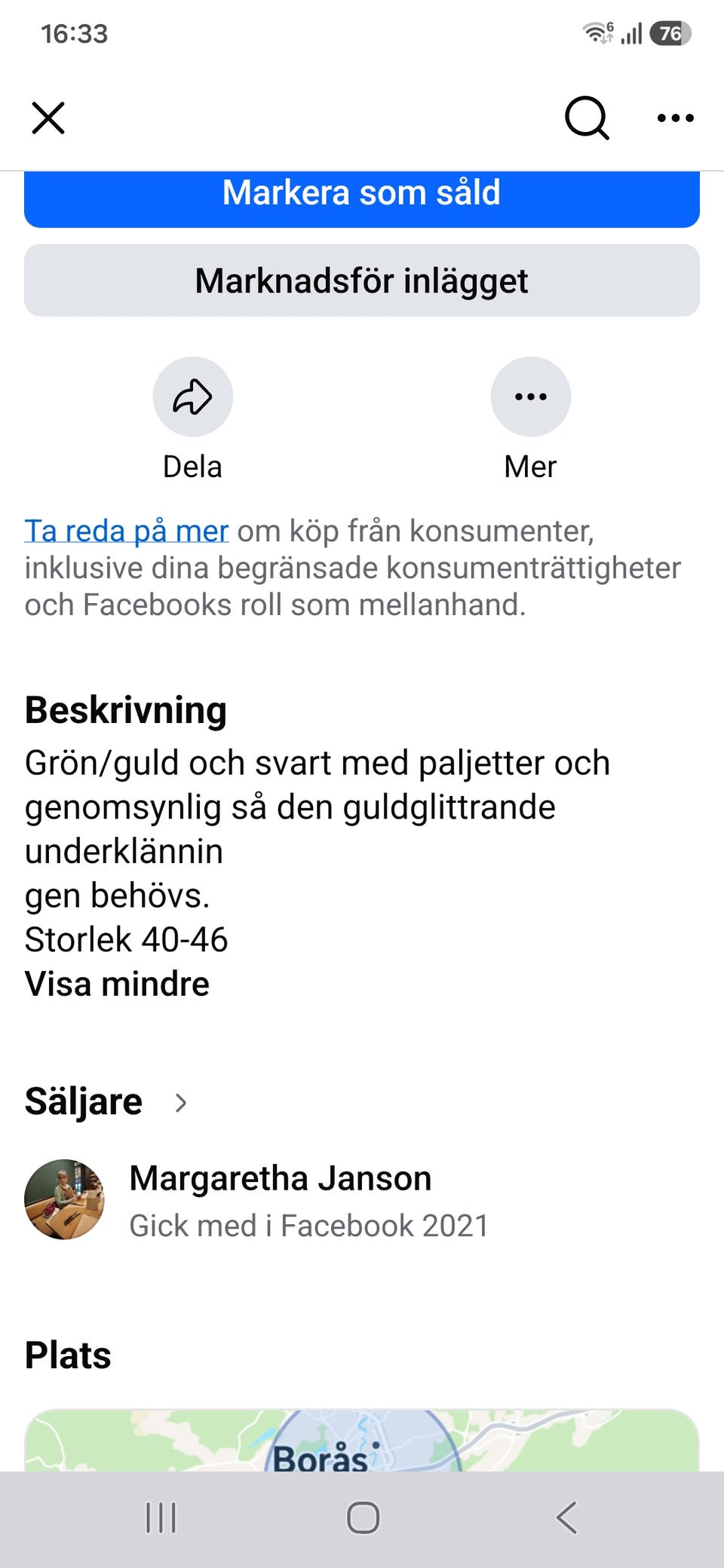The height and width of the screenshot is (1568, 724).
Task: Go back using system back button
Action: click(566, 1517)
